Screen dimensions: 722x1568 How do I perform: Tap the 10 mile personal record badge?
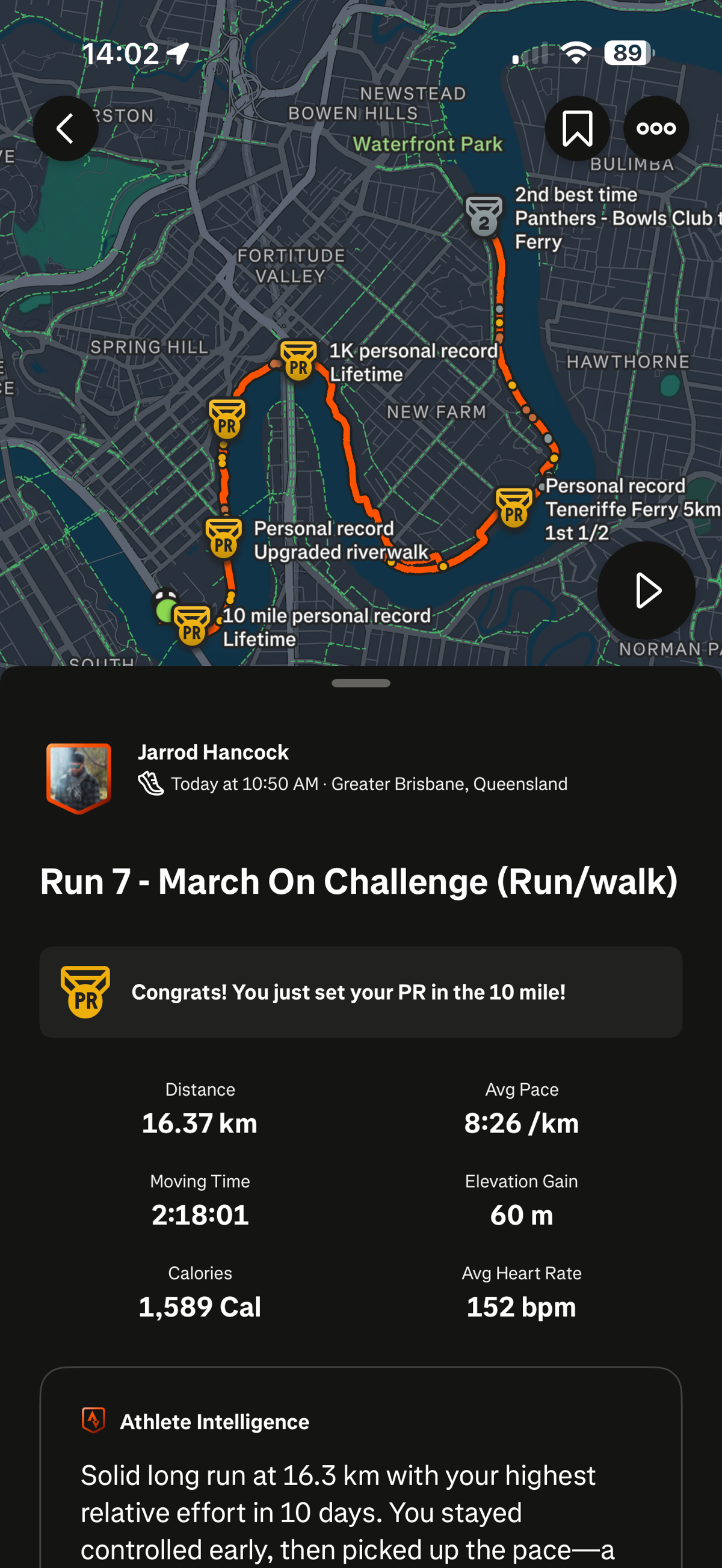point(192,624)
